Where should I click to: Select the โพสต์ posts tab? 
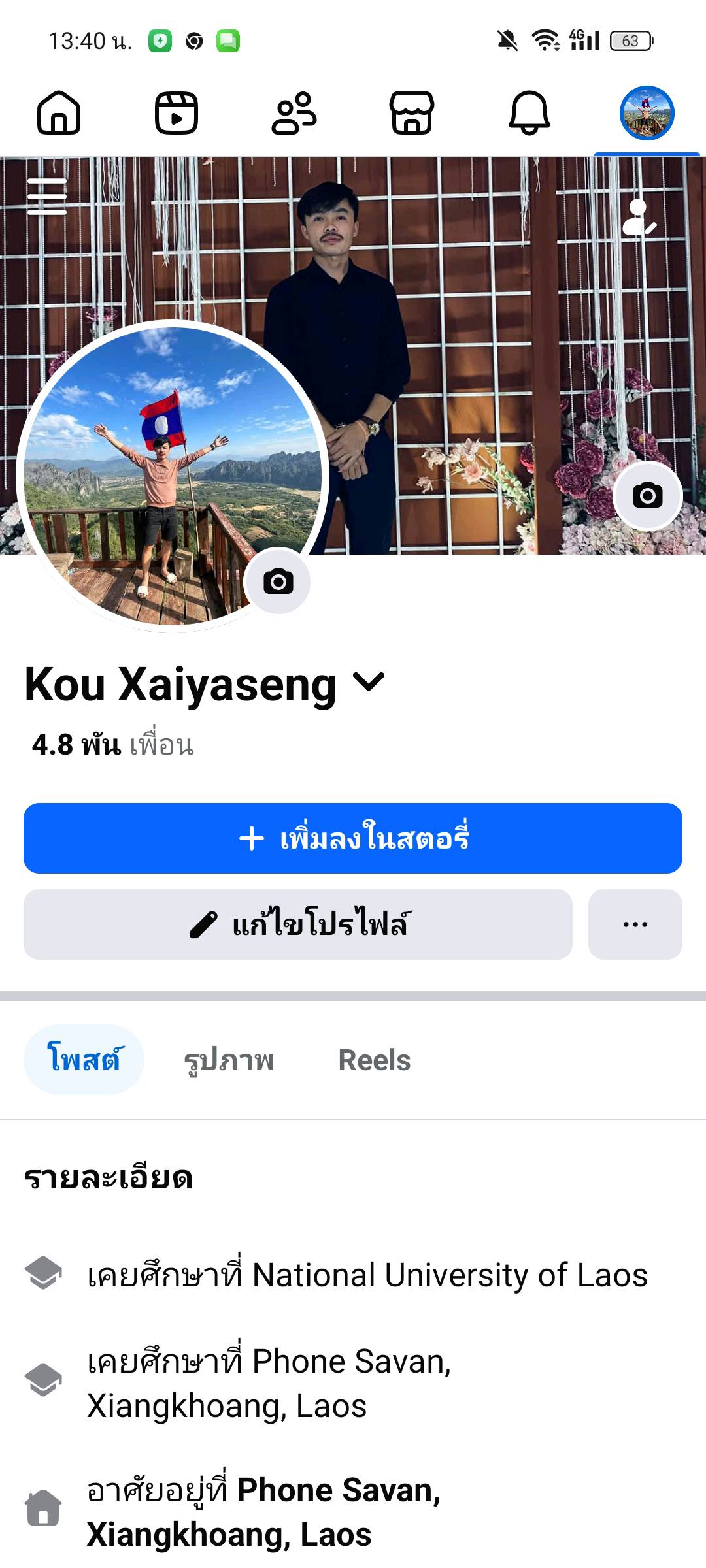[x=84, y=1060]
